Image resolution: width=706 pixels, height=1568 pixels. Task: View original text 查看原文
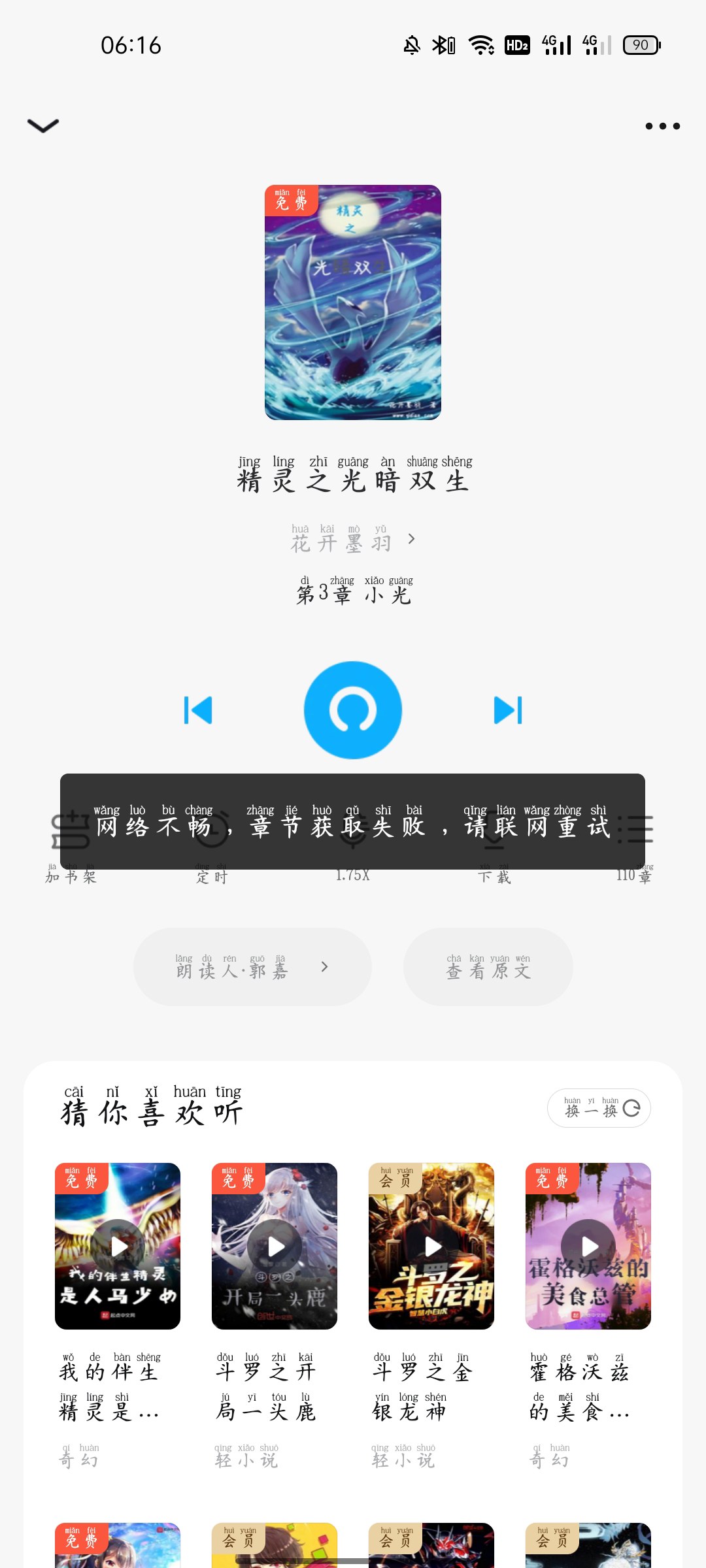[488, 967]
